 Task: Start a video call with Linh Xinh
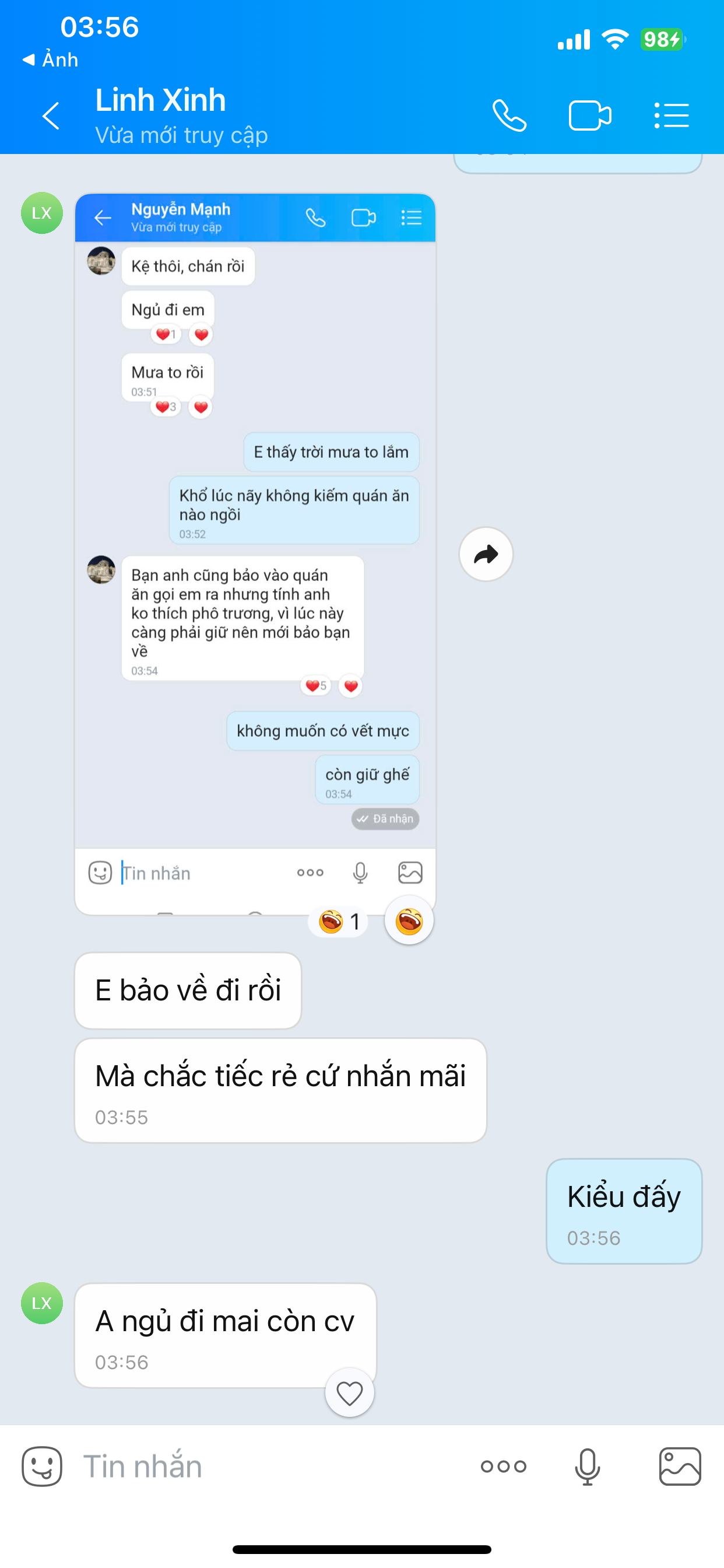click(589, 116)
